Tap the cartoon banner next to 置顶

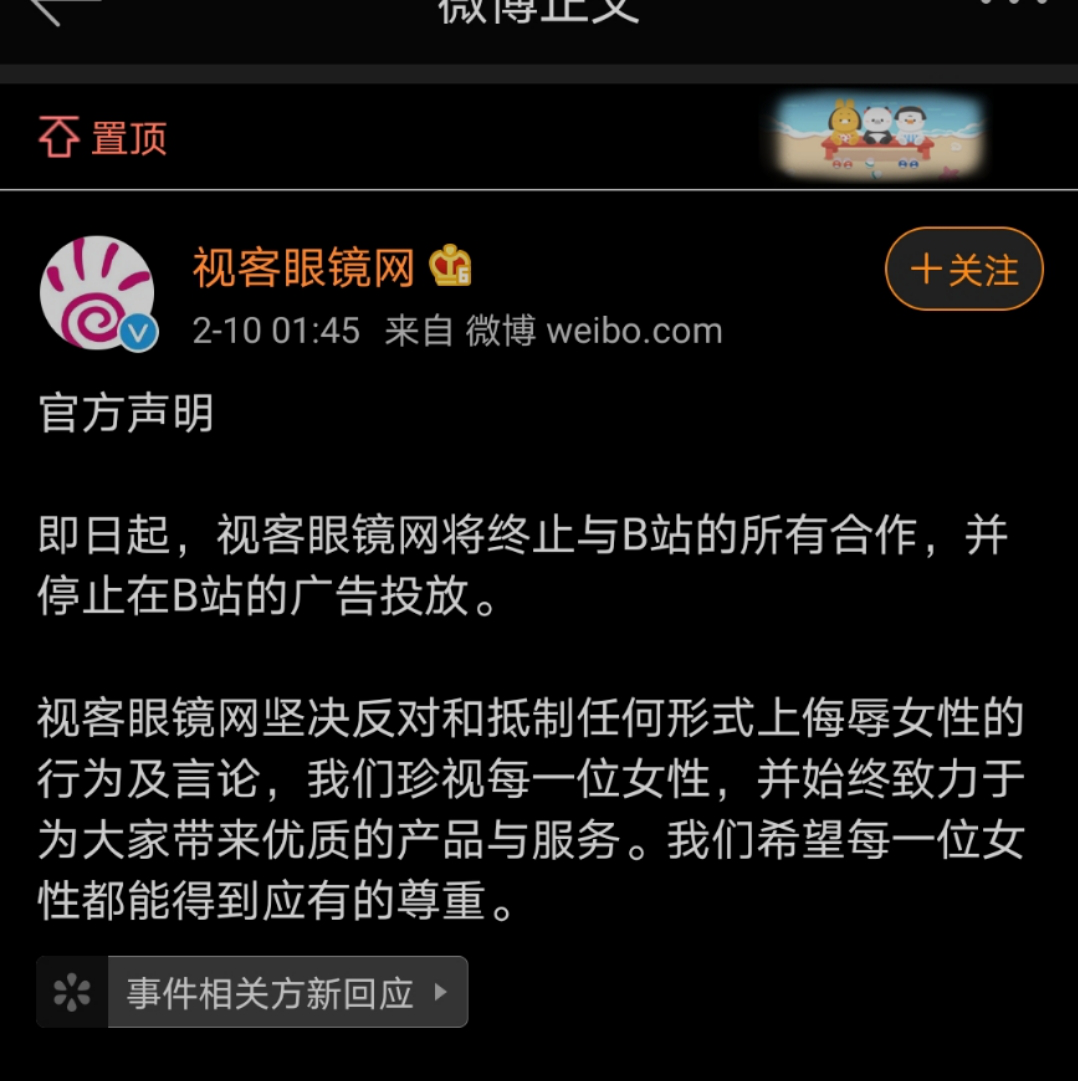(x=877, y=138)
